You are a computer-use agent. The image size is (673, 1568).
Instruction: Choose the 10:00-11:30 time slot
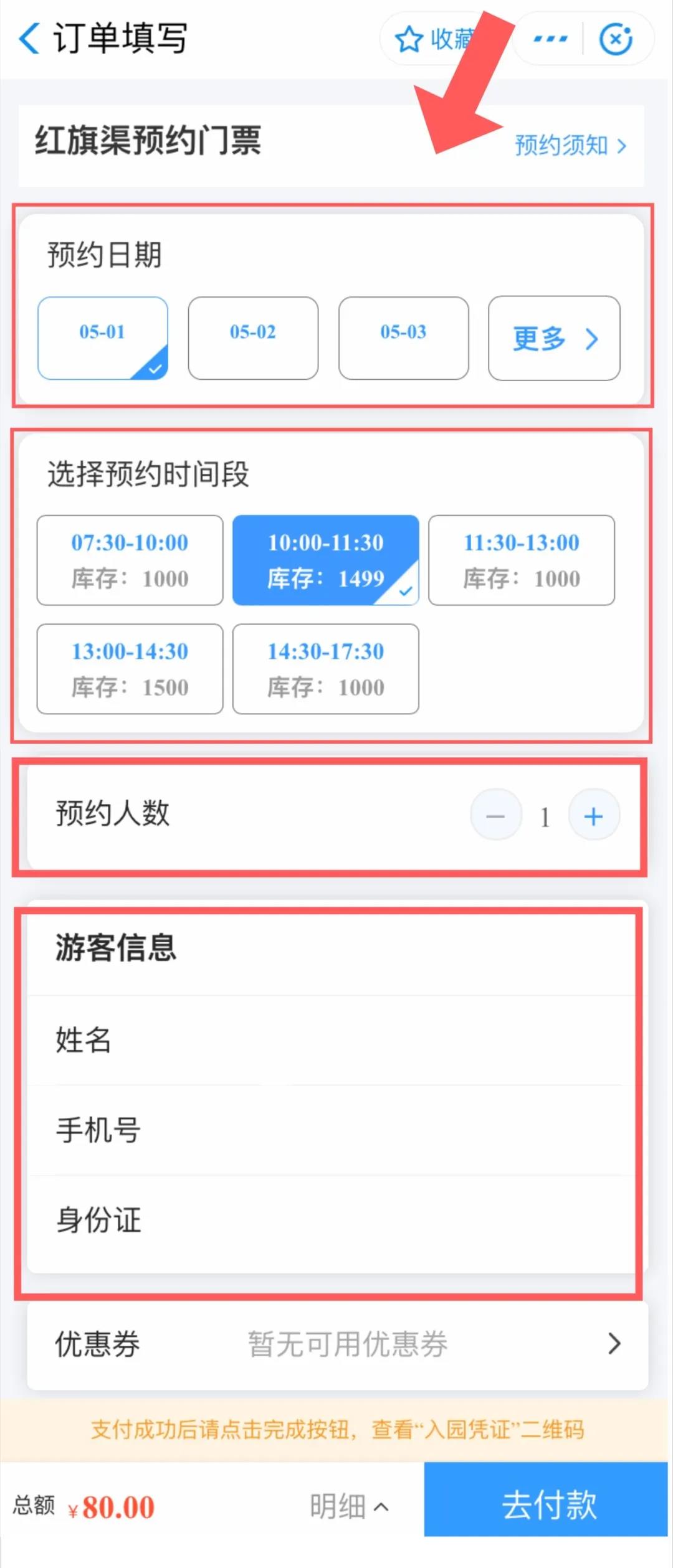325,560
